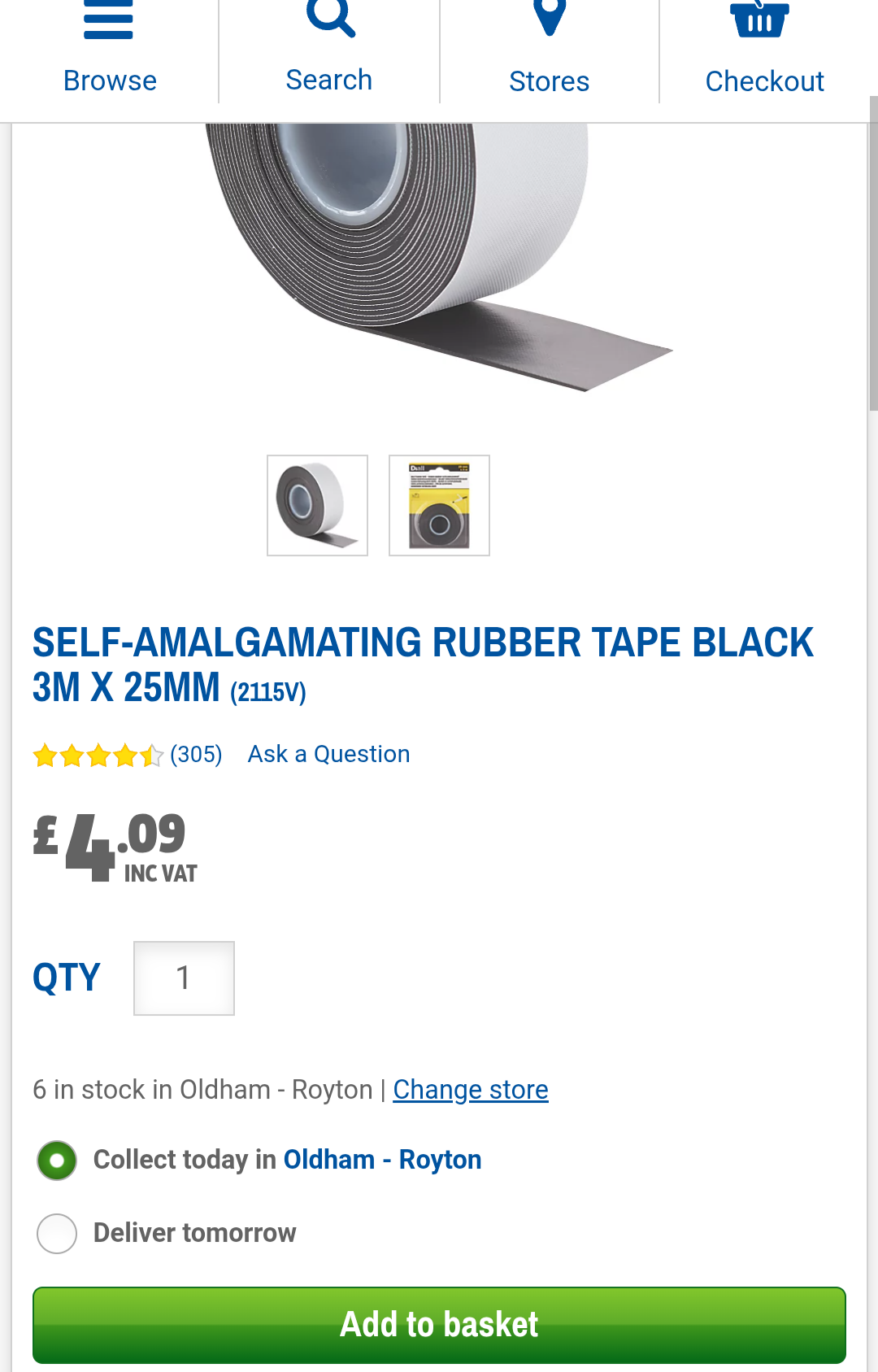878x1372 pixels.
Task: Select the Deliver tomorrow option
Action: click(57, 1233)
